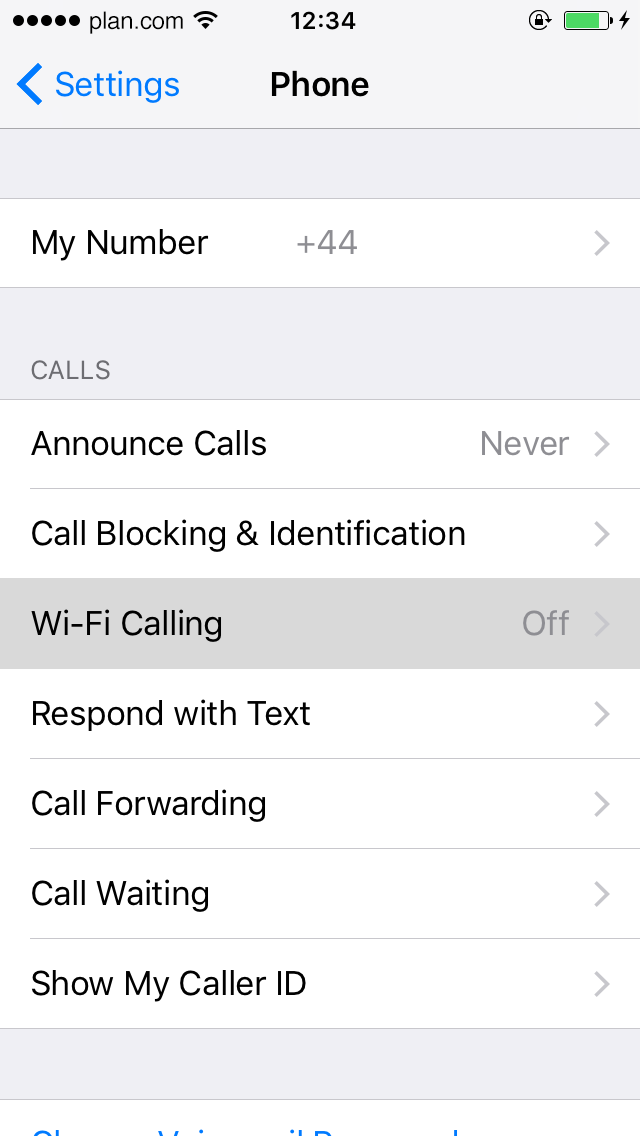The image size is (640, 1136).
Task: Open Call Blocking & Identification
Action: click(x=320, y=533)
